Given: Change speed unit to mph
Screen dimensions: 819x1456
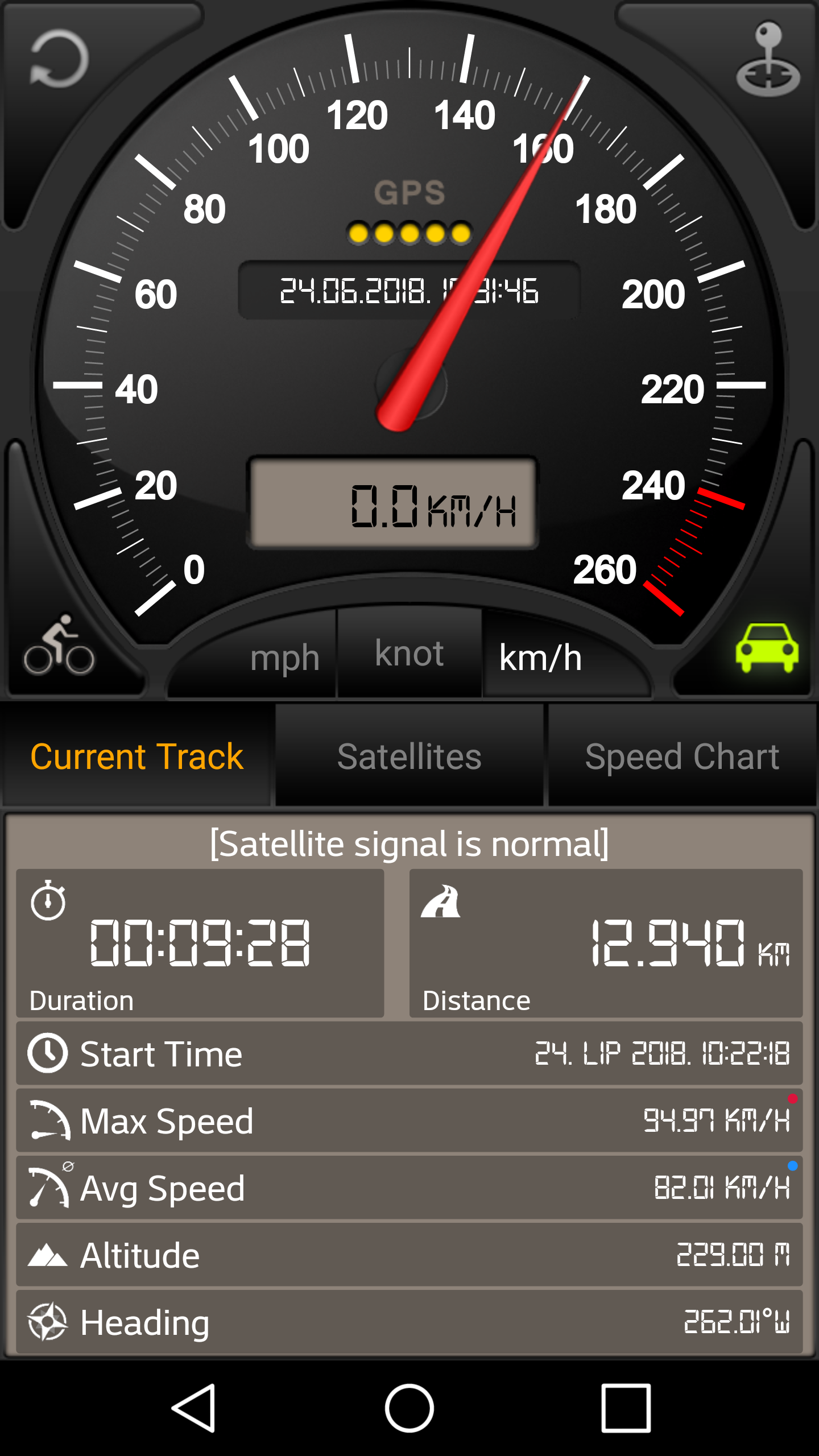Looking at the screenshot, I should [284, 658].
